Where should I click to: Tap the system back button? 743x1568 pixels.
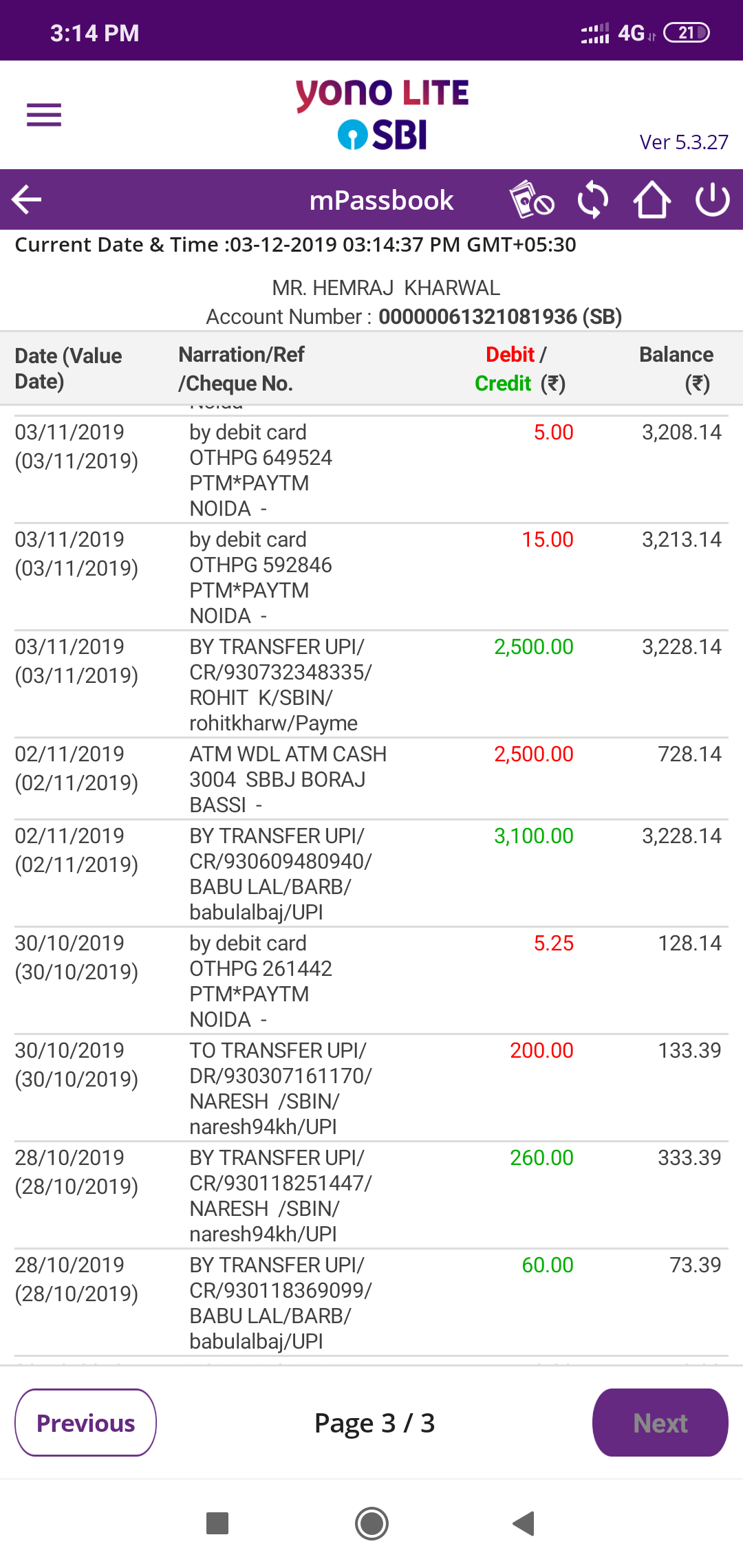(x=524, y=1523)
